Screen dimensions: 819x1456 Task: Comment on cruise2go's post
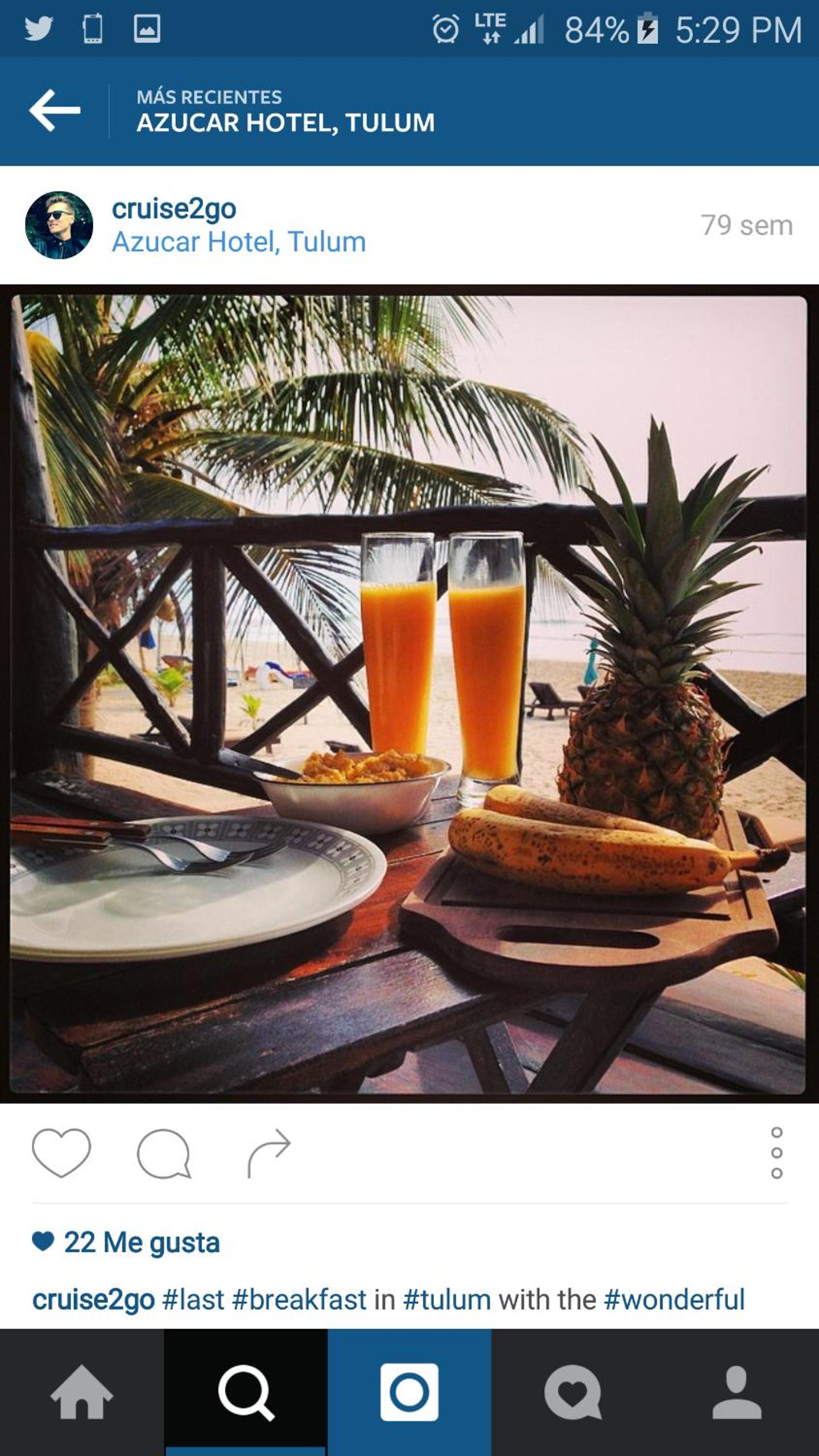tap(163, 1152)
